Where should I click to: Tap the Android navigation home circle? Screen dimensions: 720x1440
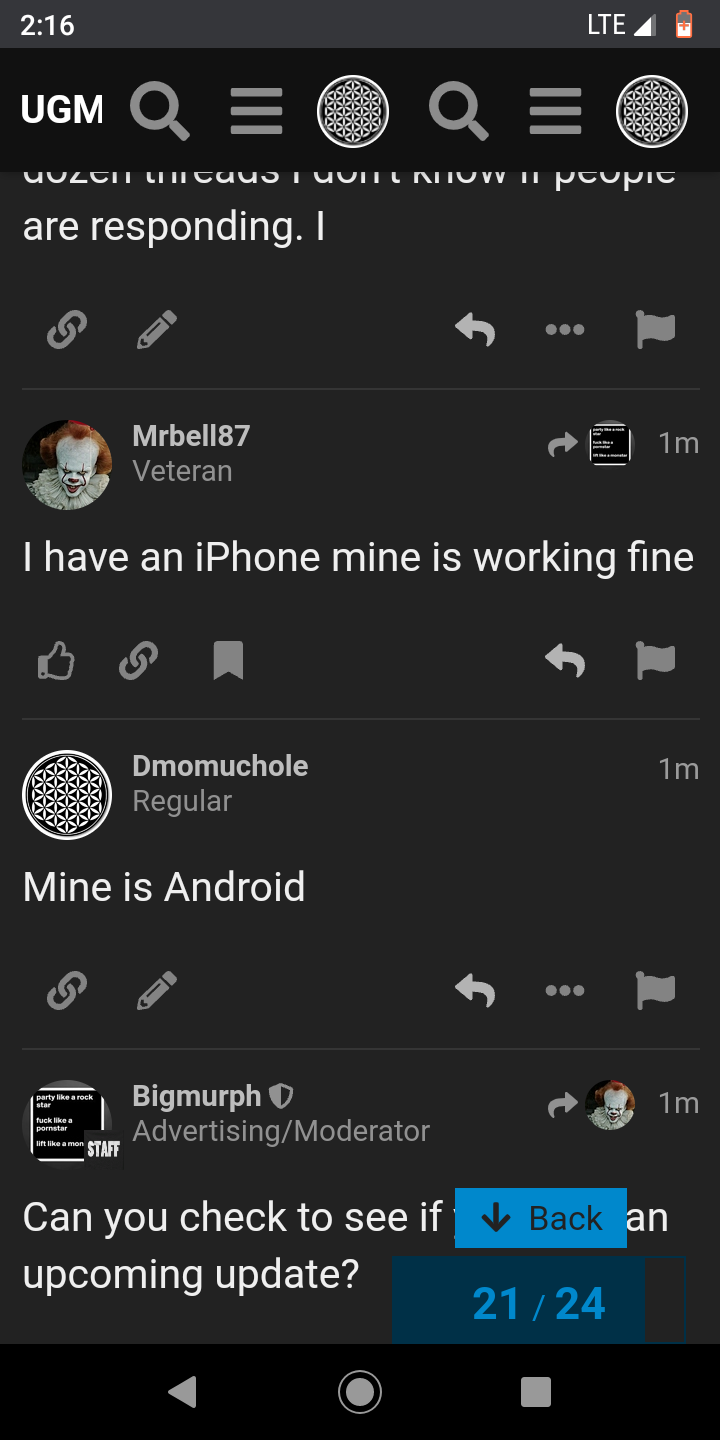(360, 1391)
